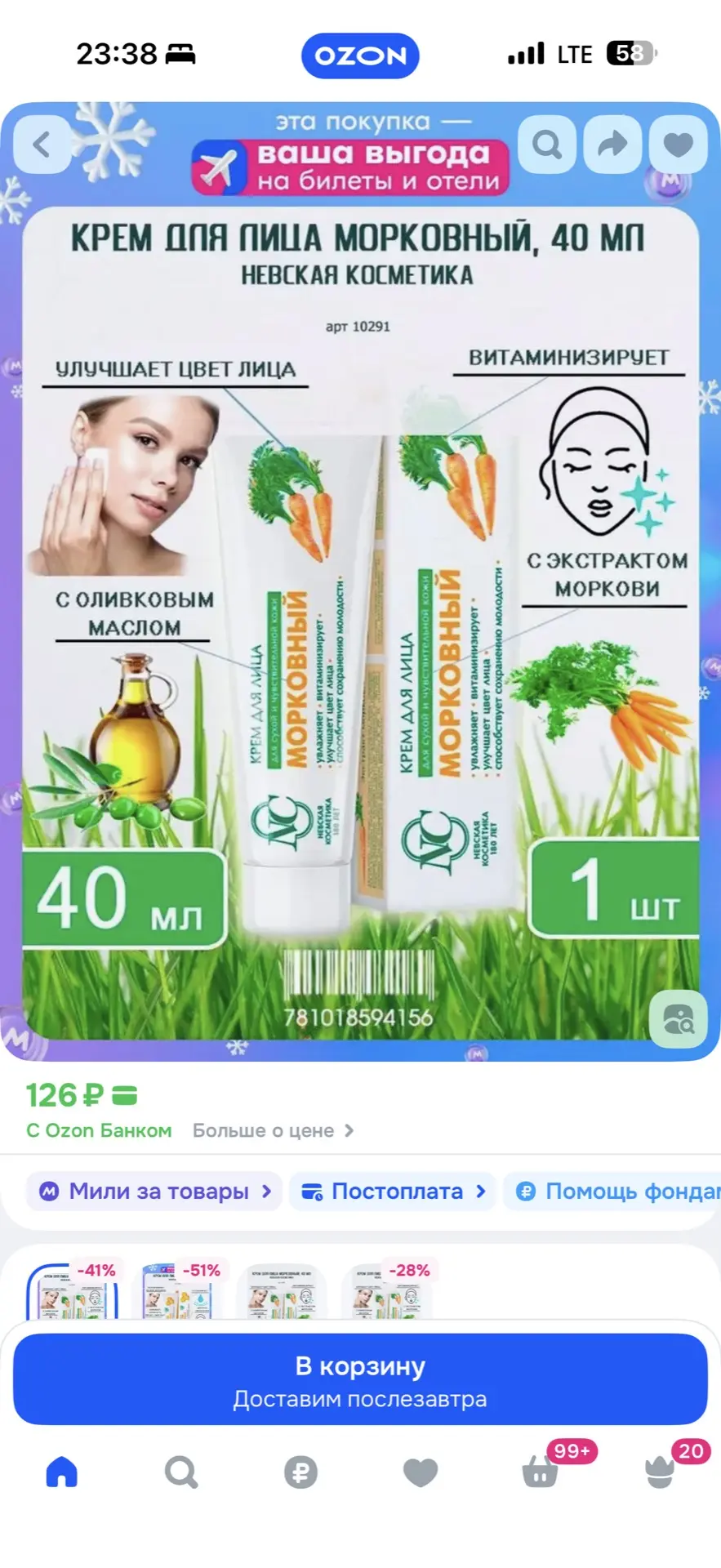This screenshot has height=1568, width=721.
Task: Open the main product image
Action: (x=360, y=621)
